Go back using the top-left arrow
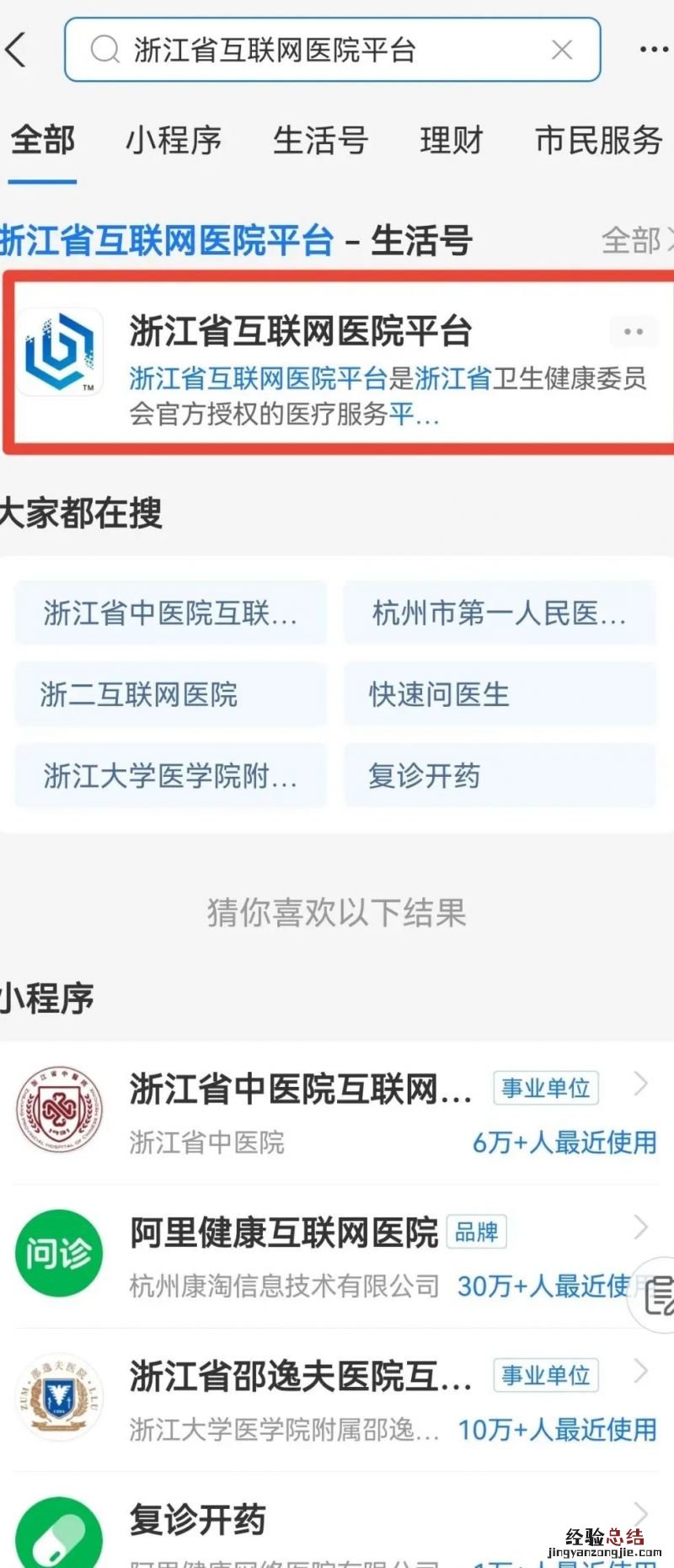This screenshot has width=674, height=1568. (17, 51)
